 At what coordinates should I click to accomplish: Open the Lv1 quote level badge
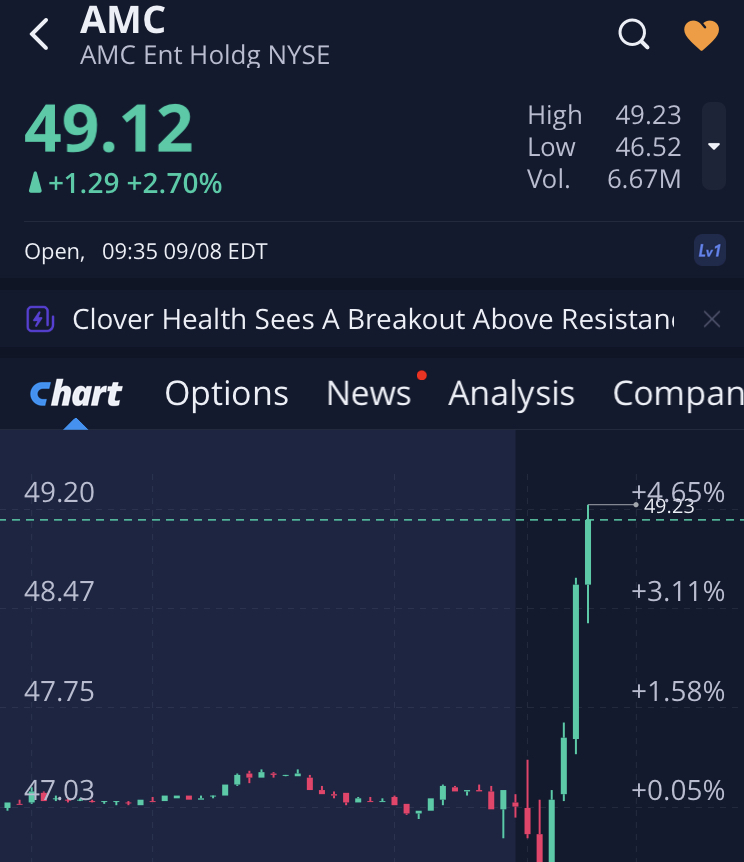pos(709,251)
